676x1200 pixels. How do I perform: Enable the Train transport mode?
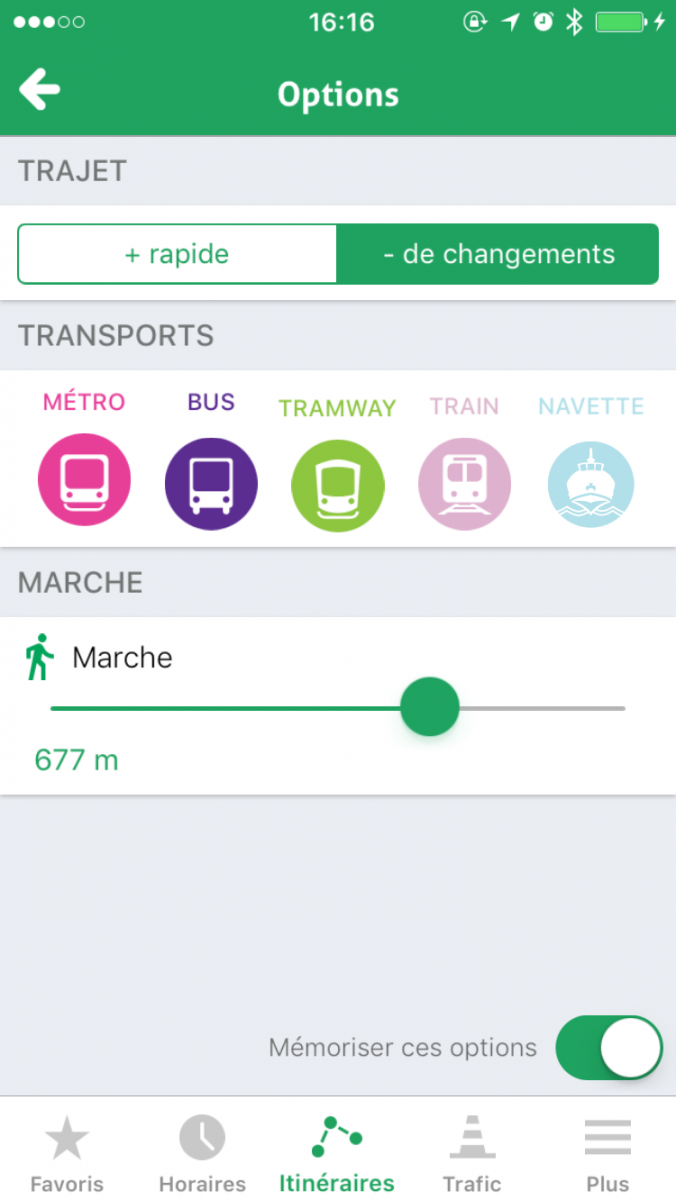pyautogui.click(x=465, y=484)
